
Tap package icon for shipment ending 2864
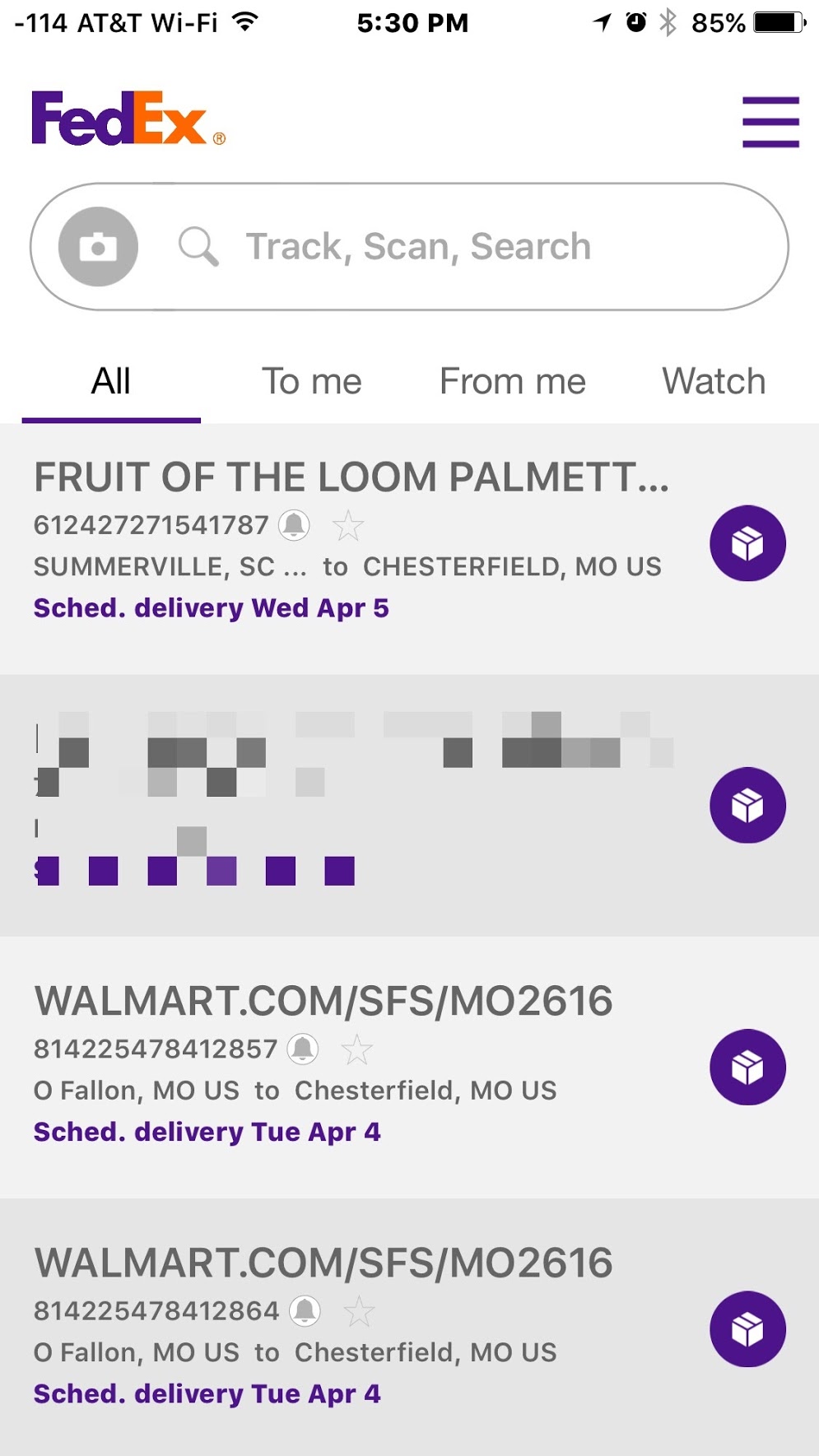tap(747, 1328)
